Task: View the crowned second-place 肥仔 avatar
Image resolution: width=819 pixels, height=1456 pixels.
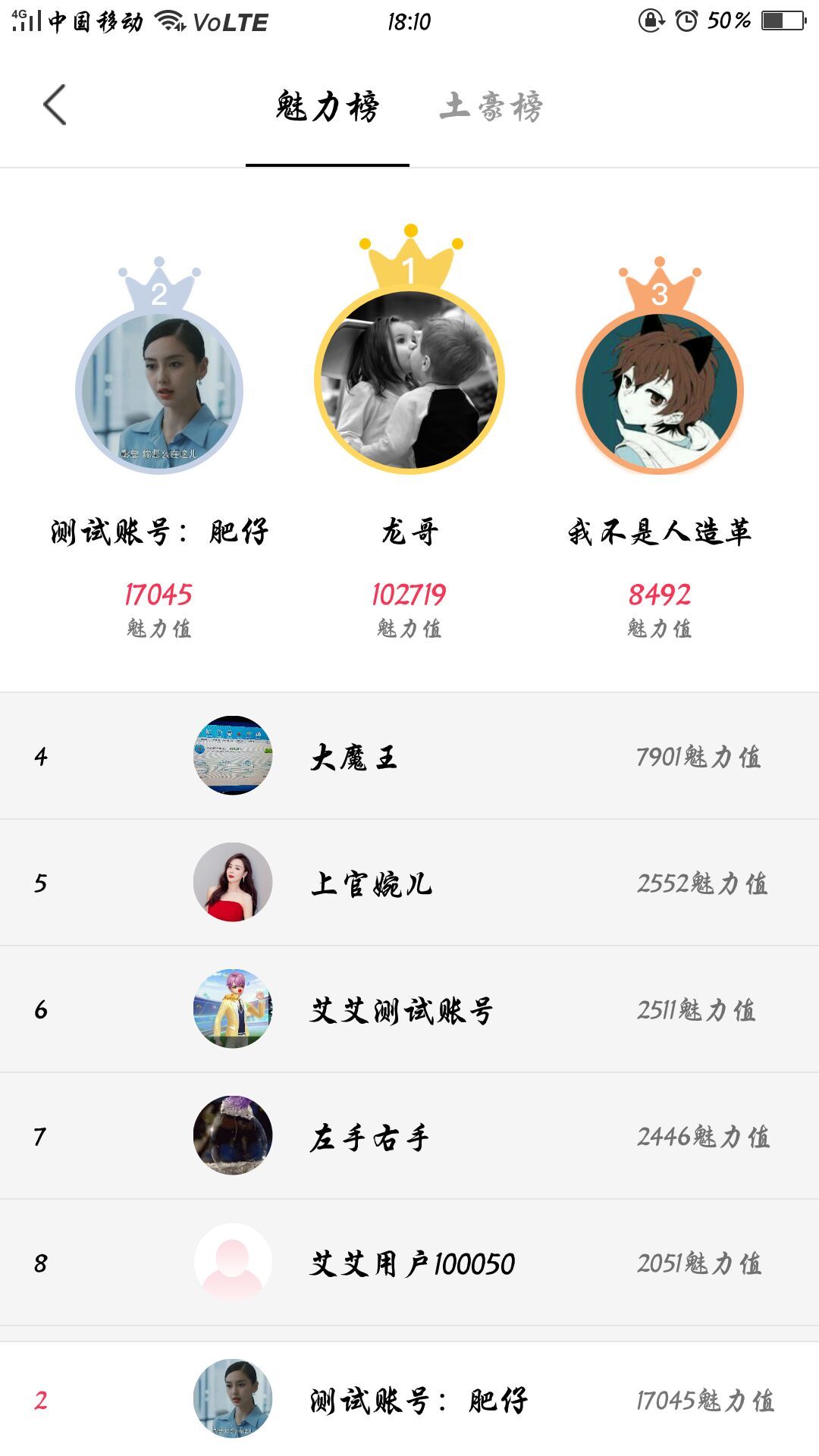Action: pos(159,391)
